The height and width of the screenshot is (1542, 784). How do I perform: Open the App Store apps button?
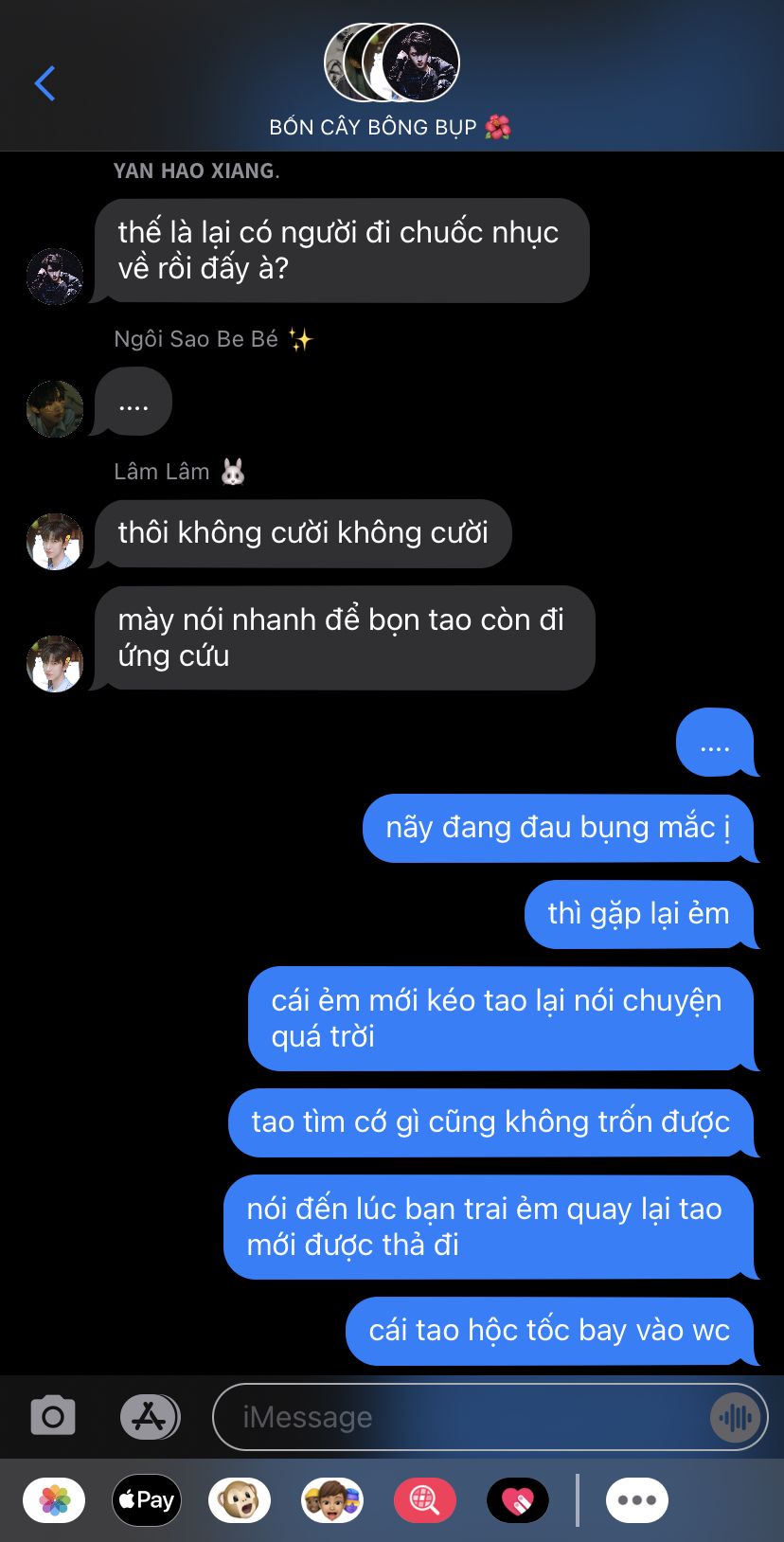[x=150, y=1417]
